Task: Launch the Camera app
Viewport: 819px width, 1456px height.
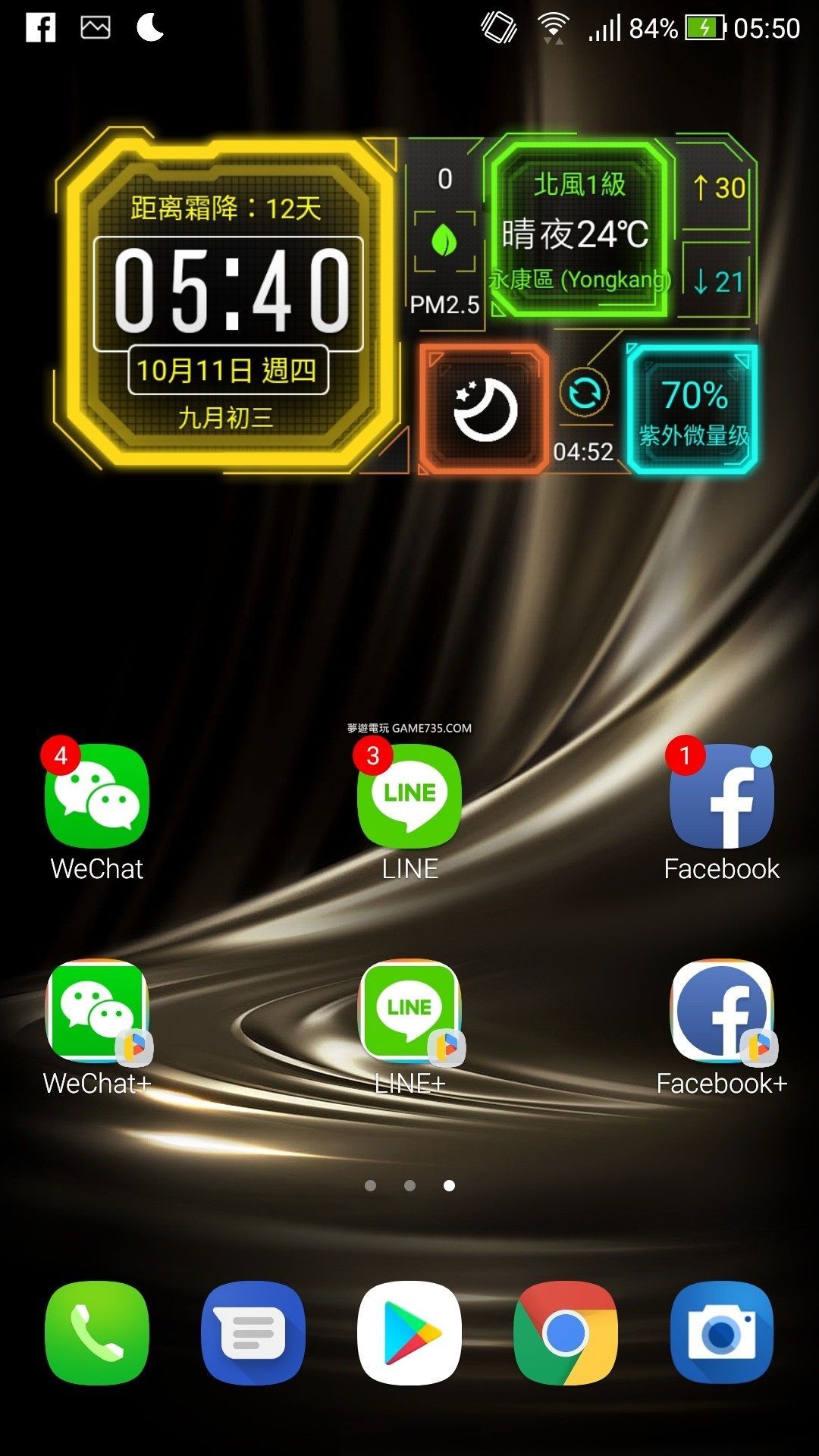Action: pos(722,1333)
